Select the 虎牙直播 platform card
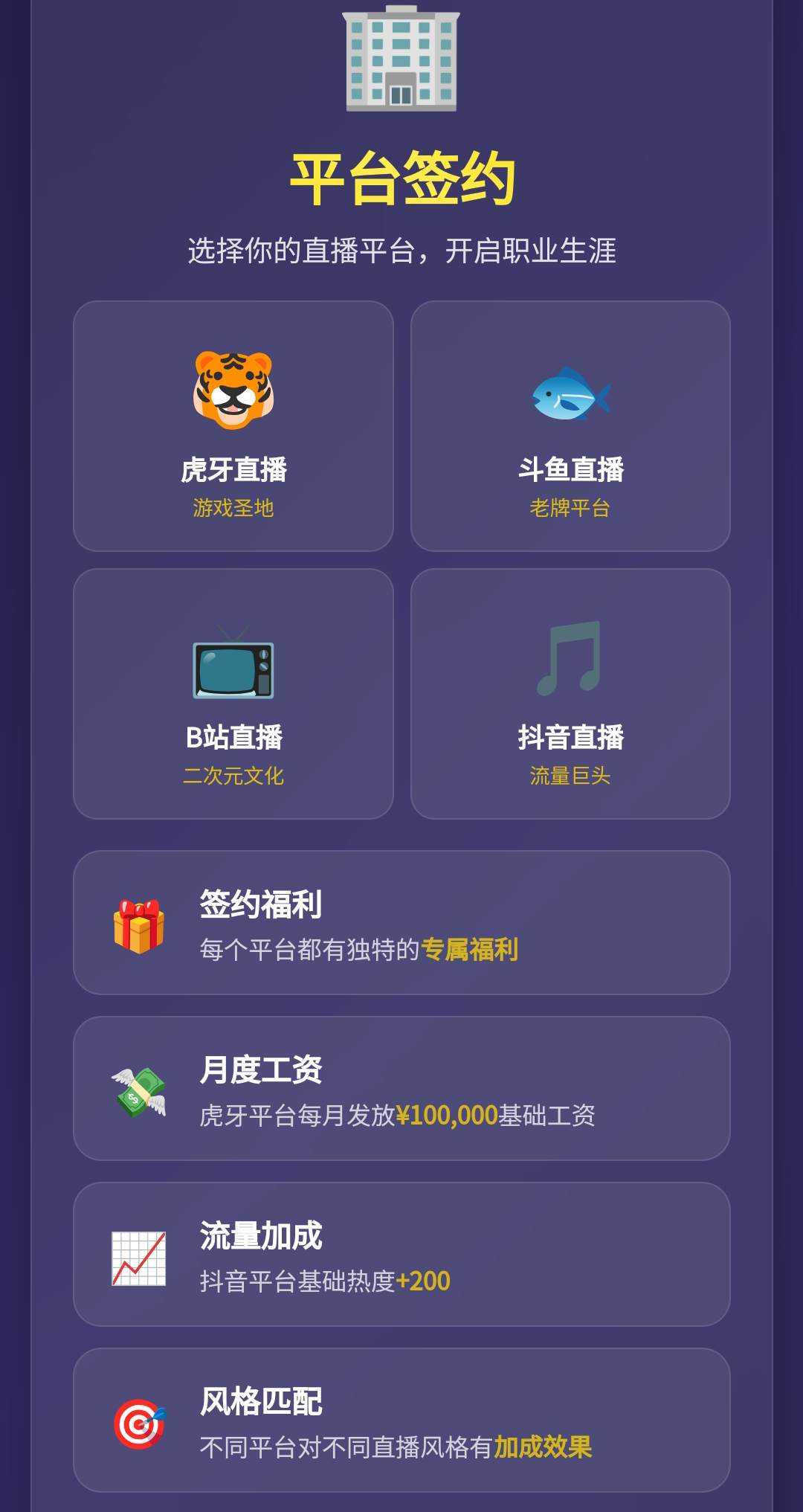This screenshot has height=1512, width=803. [x=233, y=426]
